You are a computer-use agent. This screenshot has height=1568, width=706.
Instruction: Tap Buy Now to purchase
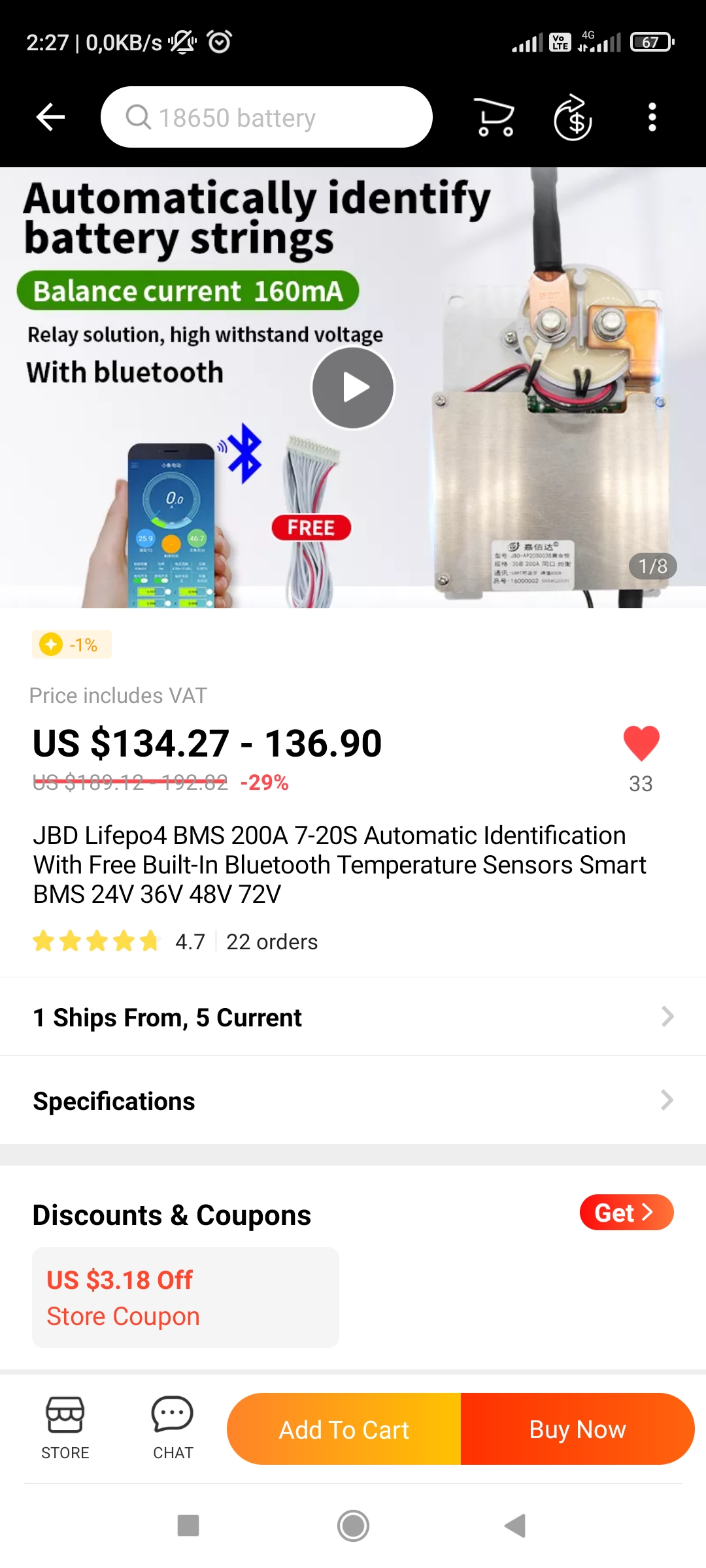577,1429
